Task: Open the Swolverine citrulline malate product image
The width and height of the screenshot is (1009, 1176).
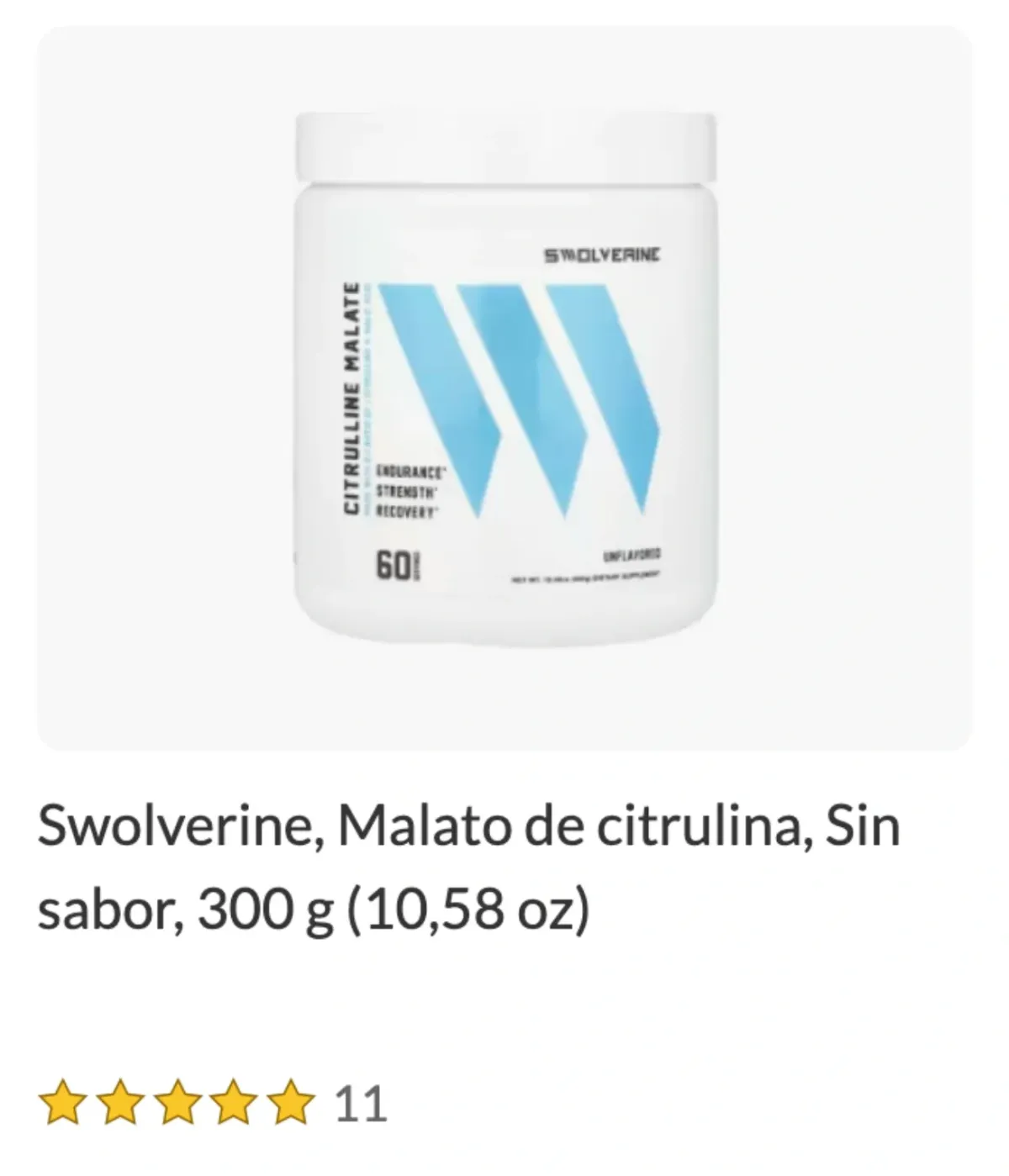Action: 504,387
